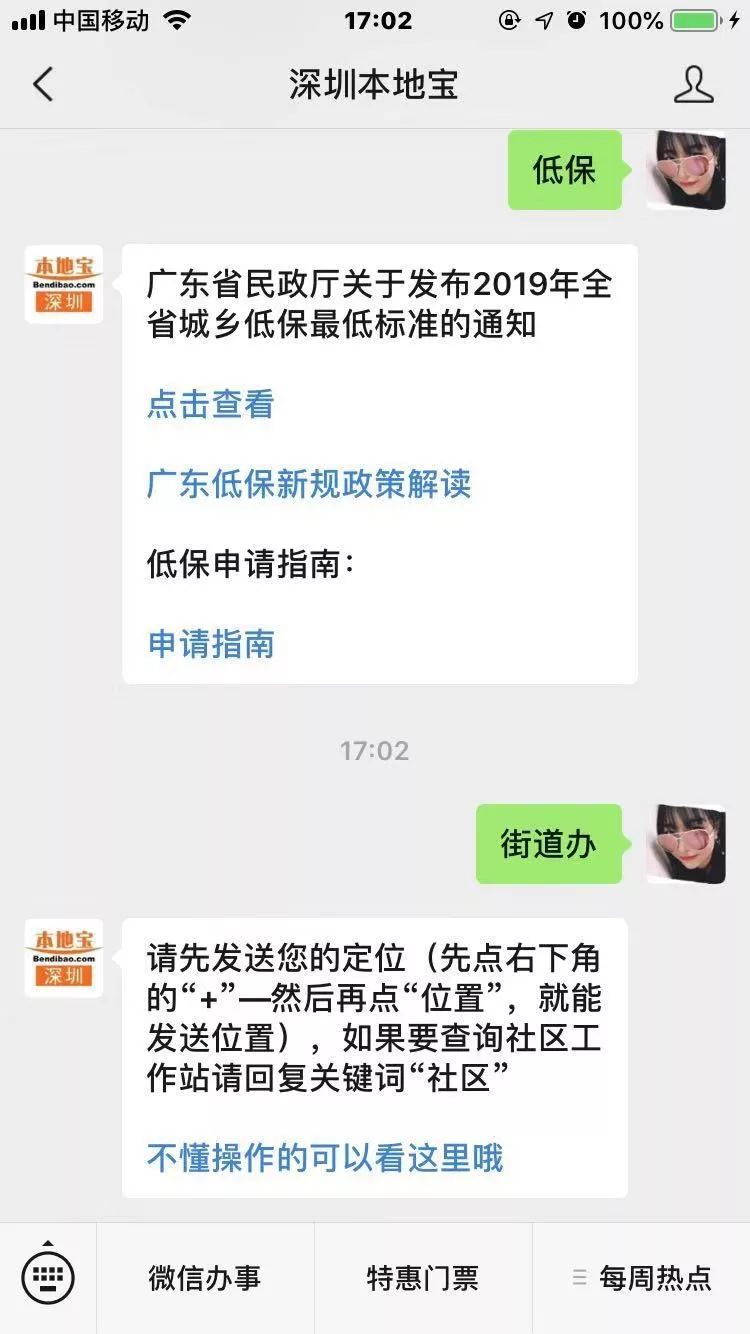Open 广东低保新规政策解读 link
The width and height of the screenshot is (750, 1334).
(x=308, y=484)
